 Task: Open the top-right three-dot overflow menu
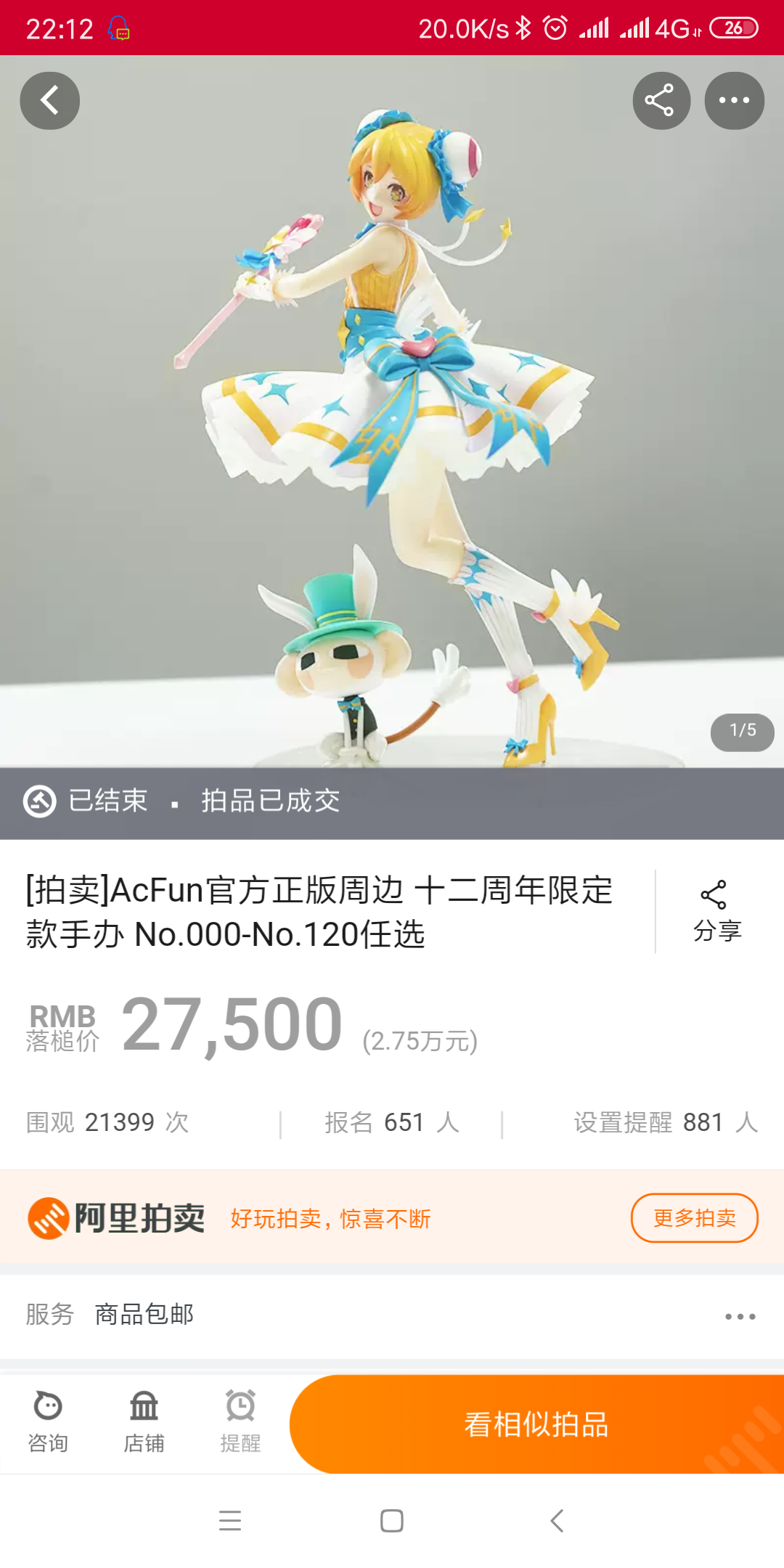tap(734, 101)
